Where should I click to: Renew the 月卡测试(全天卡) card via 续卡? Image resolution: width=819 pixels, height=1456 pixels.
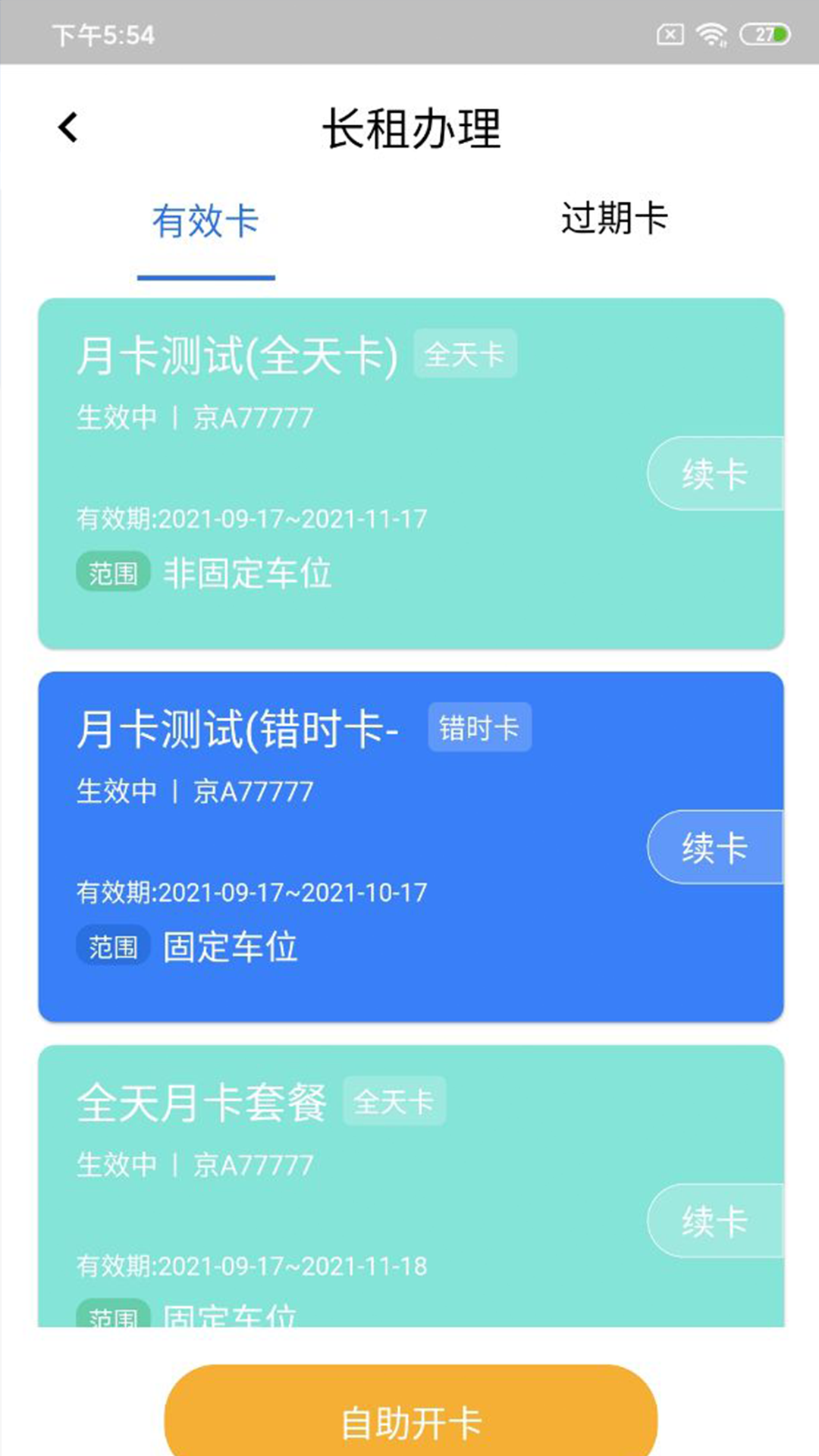coord(715,473)
